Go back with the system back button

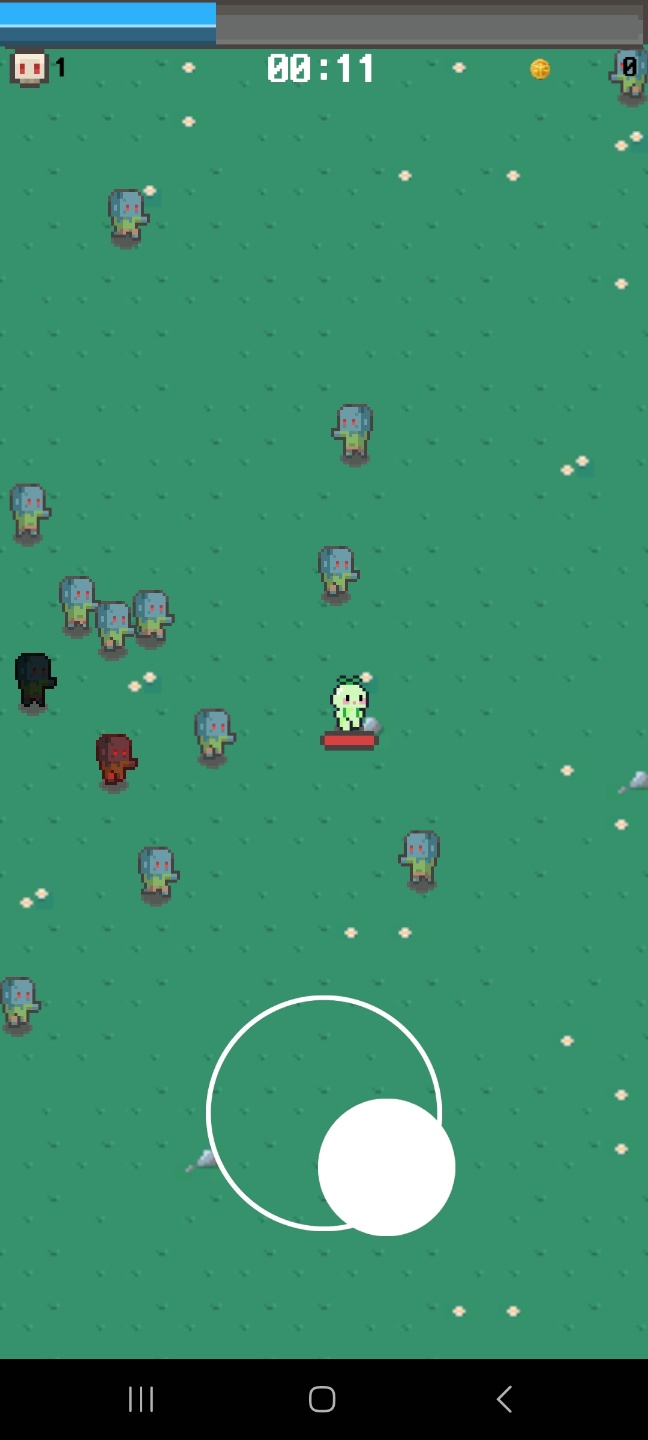tap(504, 1399)
